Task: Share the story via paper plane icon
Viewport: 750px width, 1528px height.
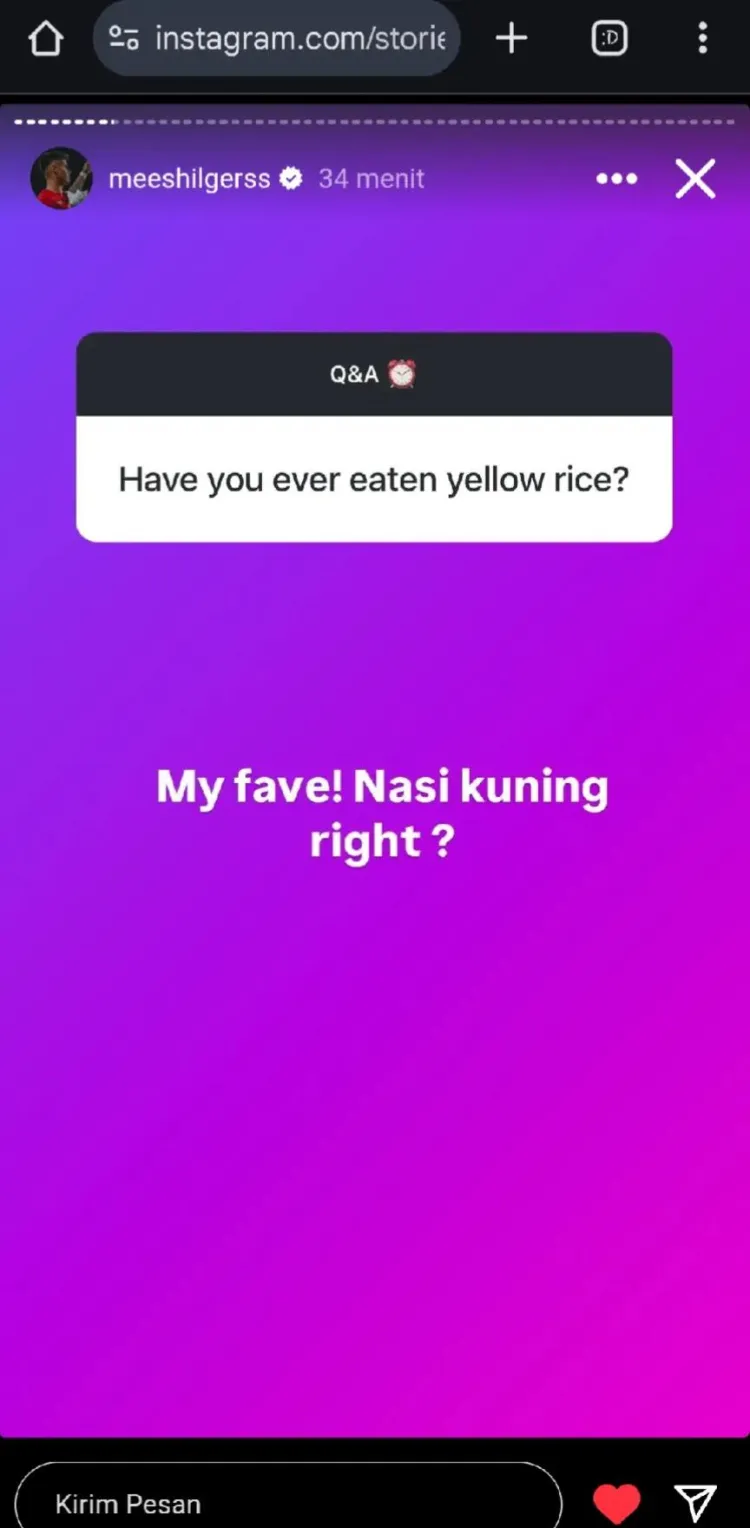Action: (695, 1502)
